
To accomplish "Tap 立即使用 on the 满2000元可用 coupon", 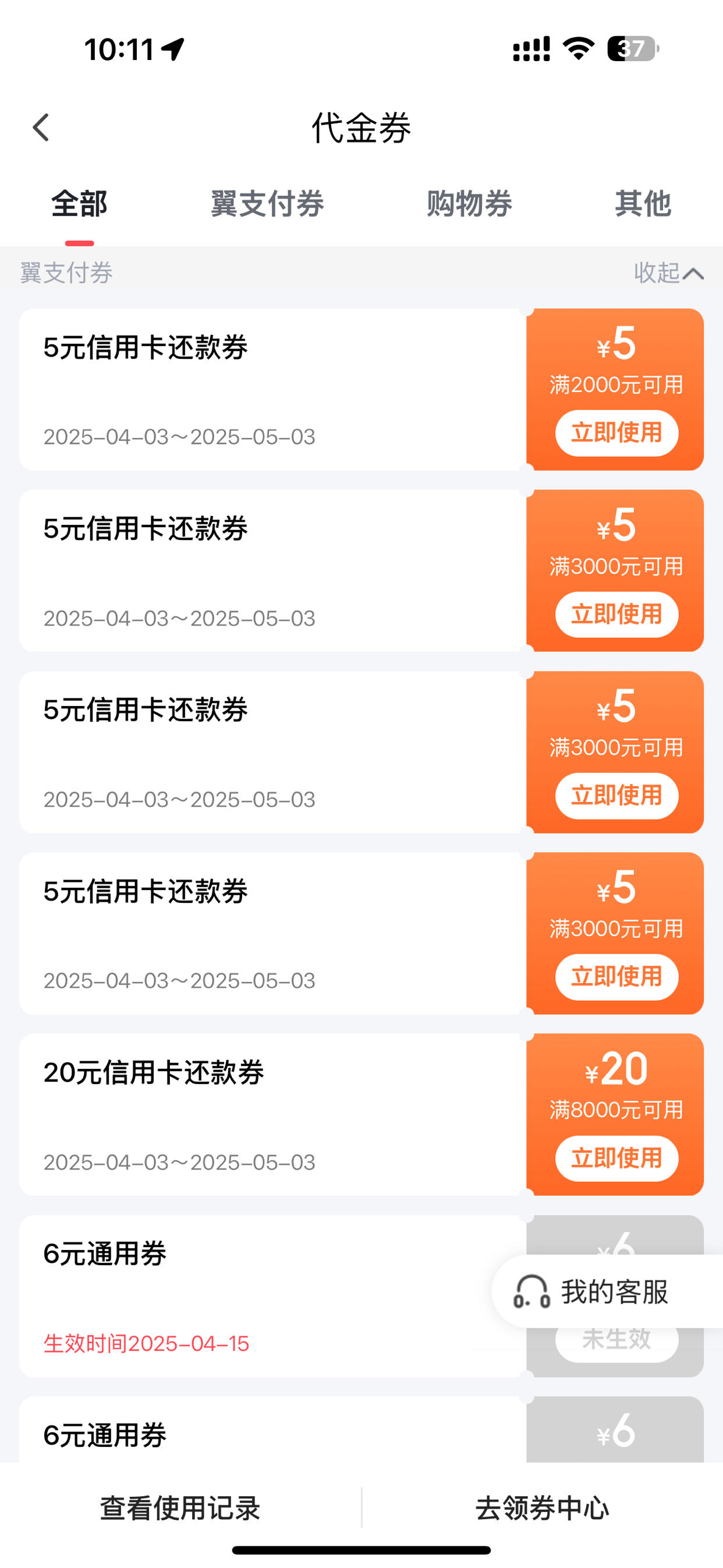I will pyautogui.click(x=616, y=433).
